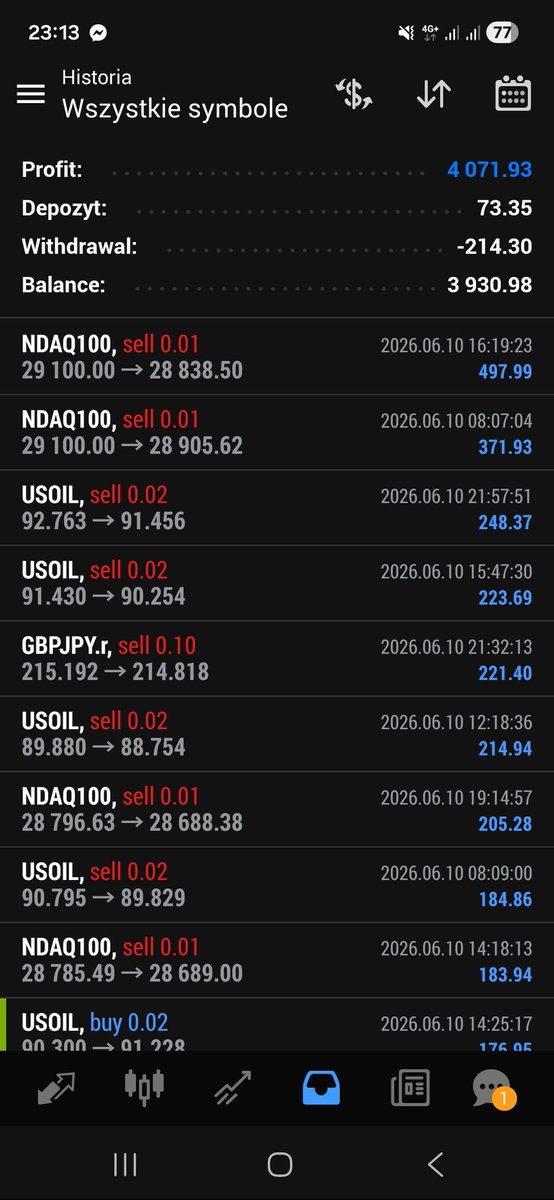Switch to the candlestick Chart tab
Image resolution: width=554 pixels, height=1200 pixels.
point(144,1087)
